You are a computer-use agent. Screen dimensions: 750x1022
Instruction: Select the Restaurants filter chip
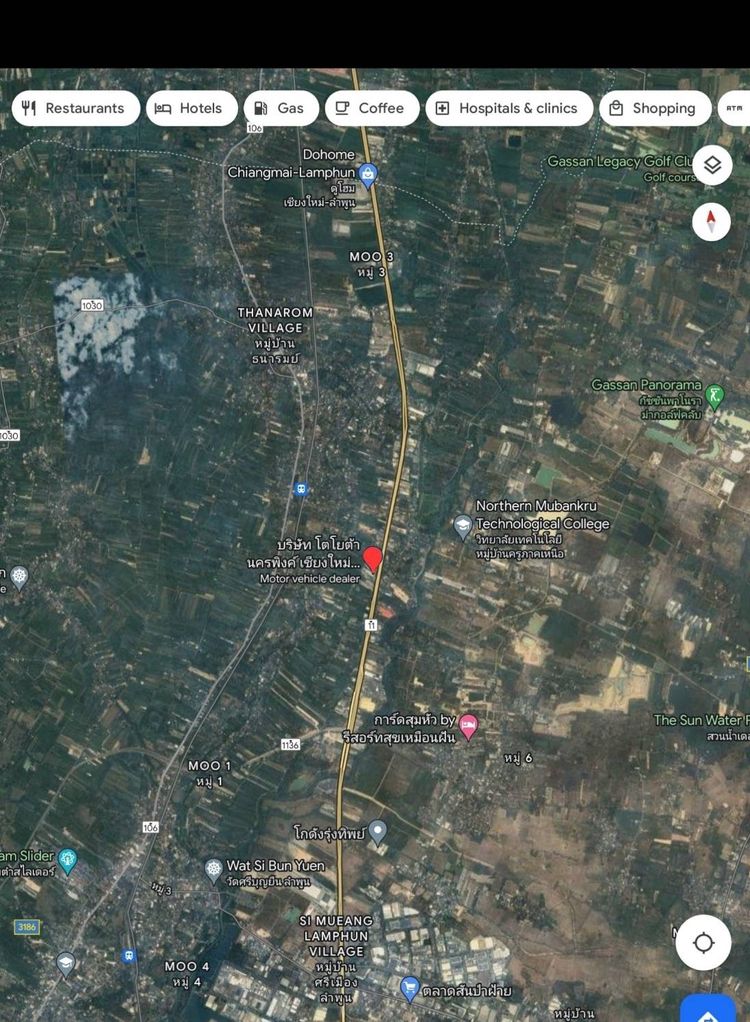coord(74,108)
